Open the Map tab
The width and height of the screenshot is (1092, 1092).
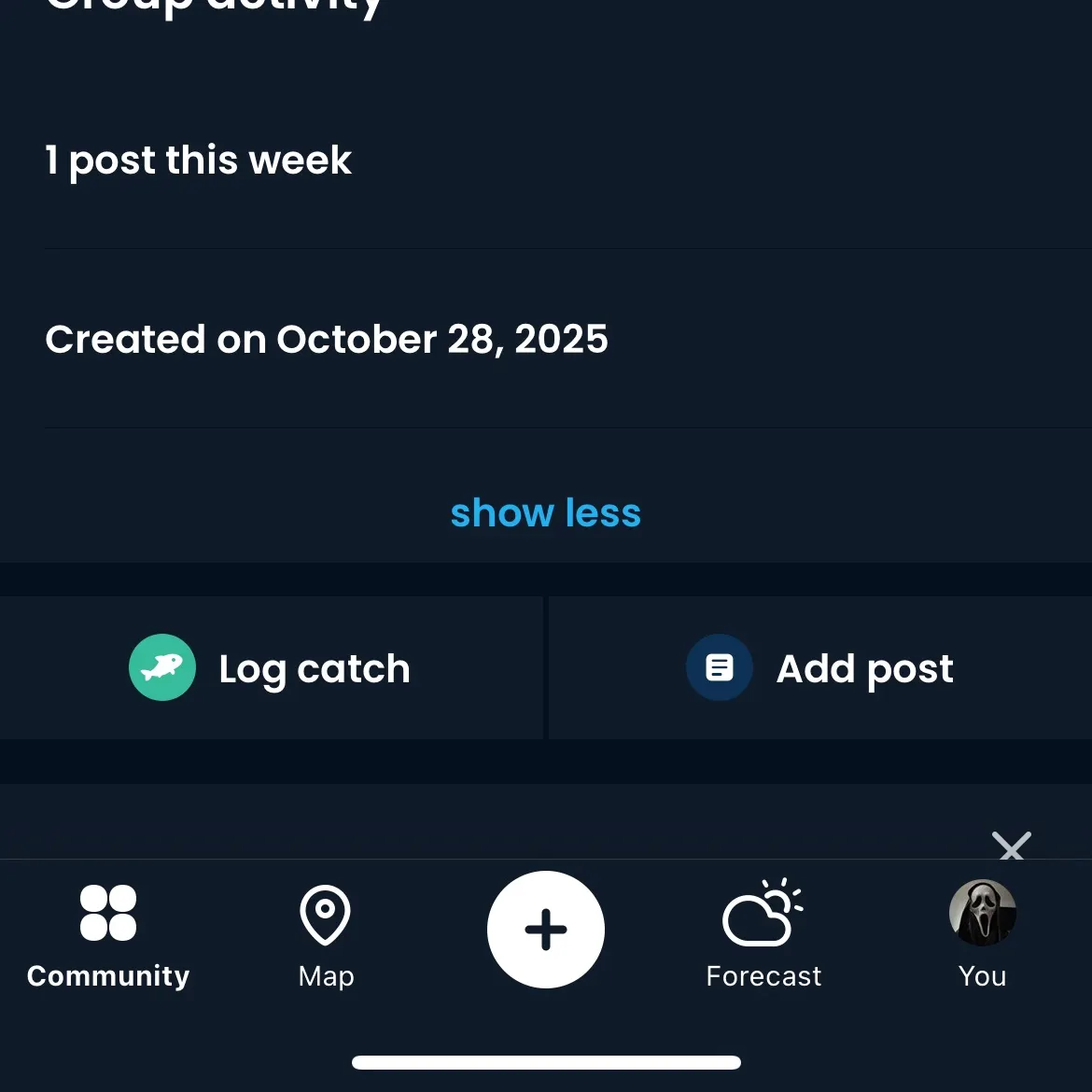326,936
